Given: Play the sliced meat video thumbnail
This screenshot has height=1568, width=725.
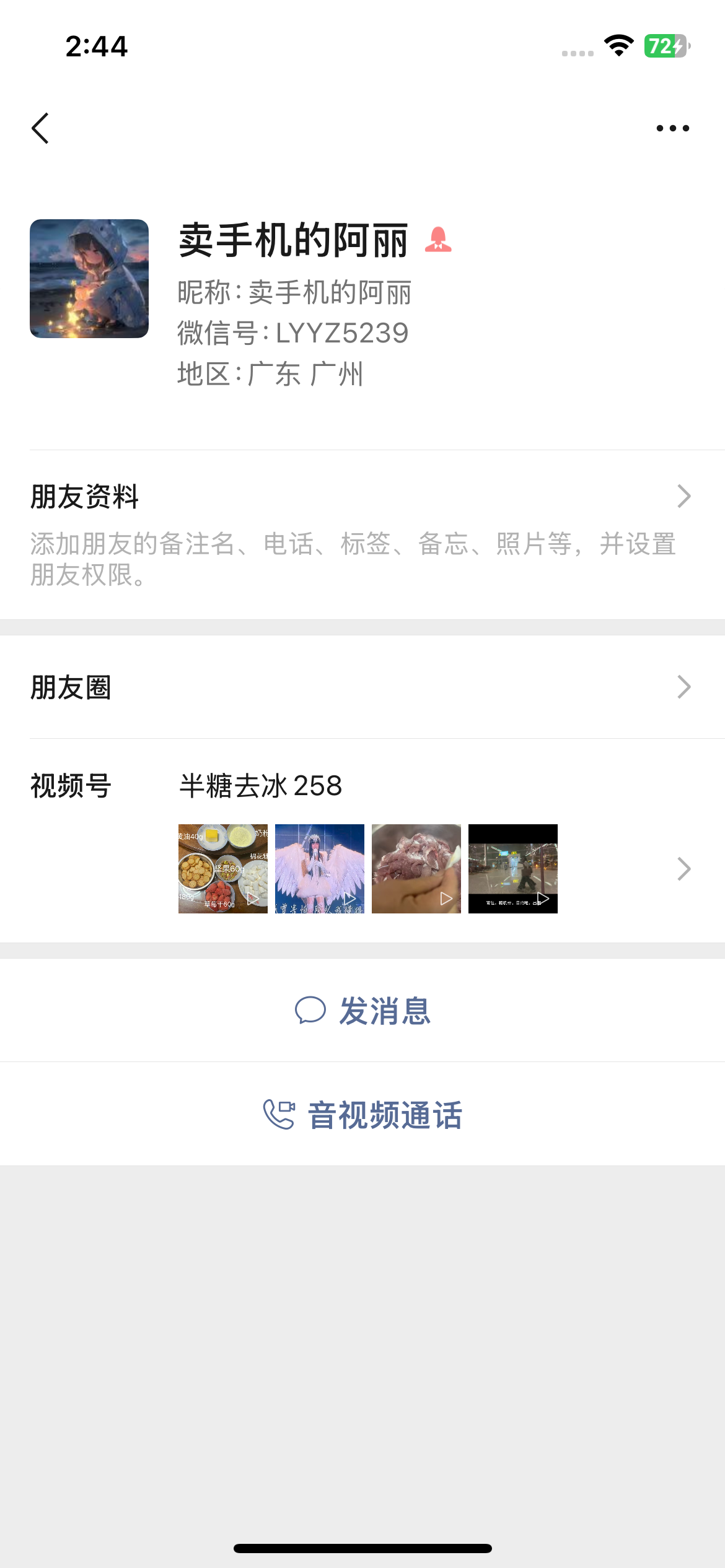Looking at the screenshot, I should [416, 869].
